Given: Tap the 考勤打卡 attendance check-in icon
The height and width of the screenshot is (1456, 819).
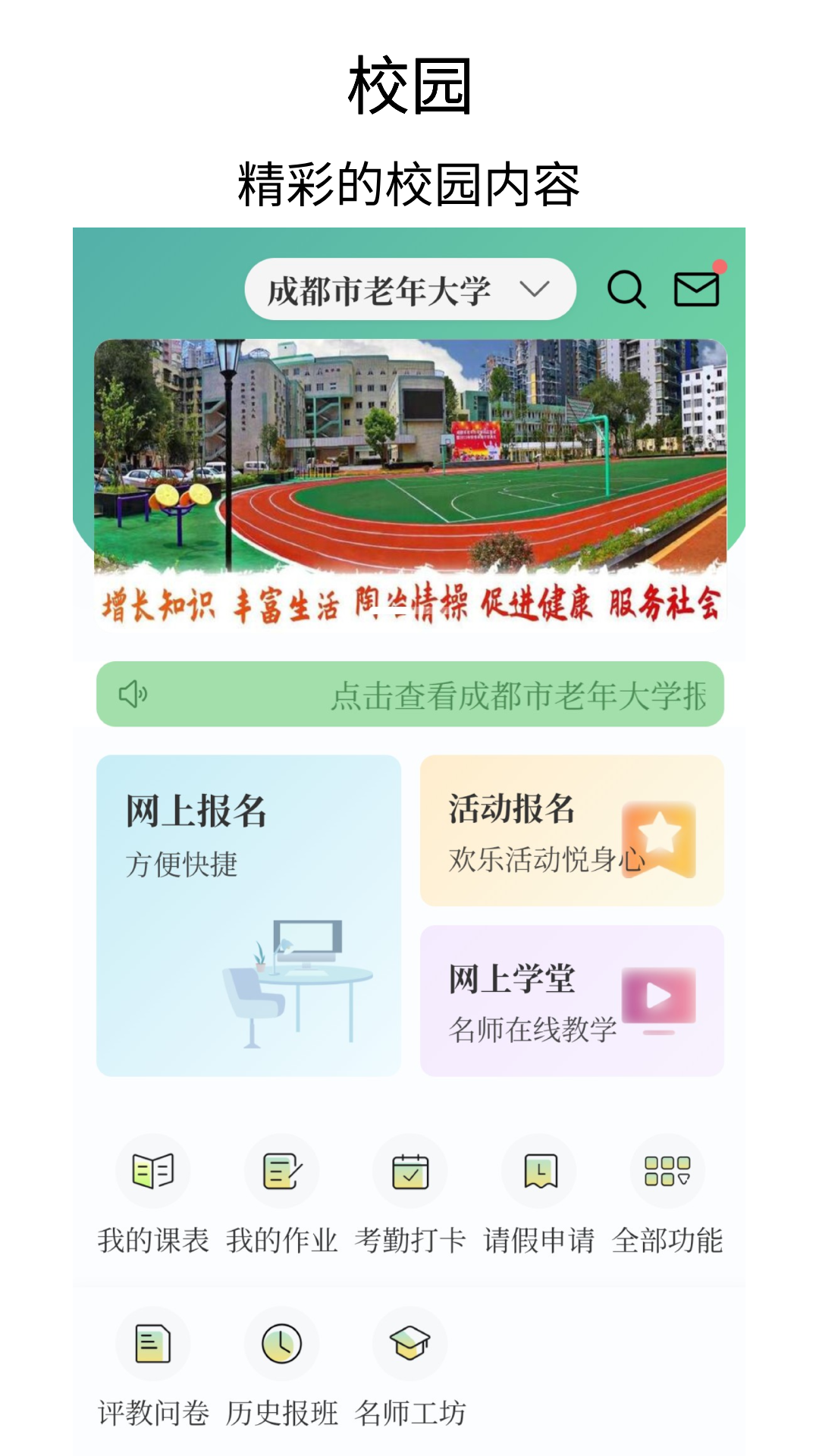Looking at the screenshot, I should pyautogui.click(x=410, y=1170).
